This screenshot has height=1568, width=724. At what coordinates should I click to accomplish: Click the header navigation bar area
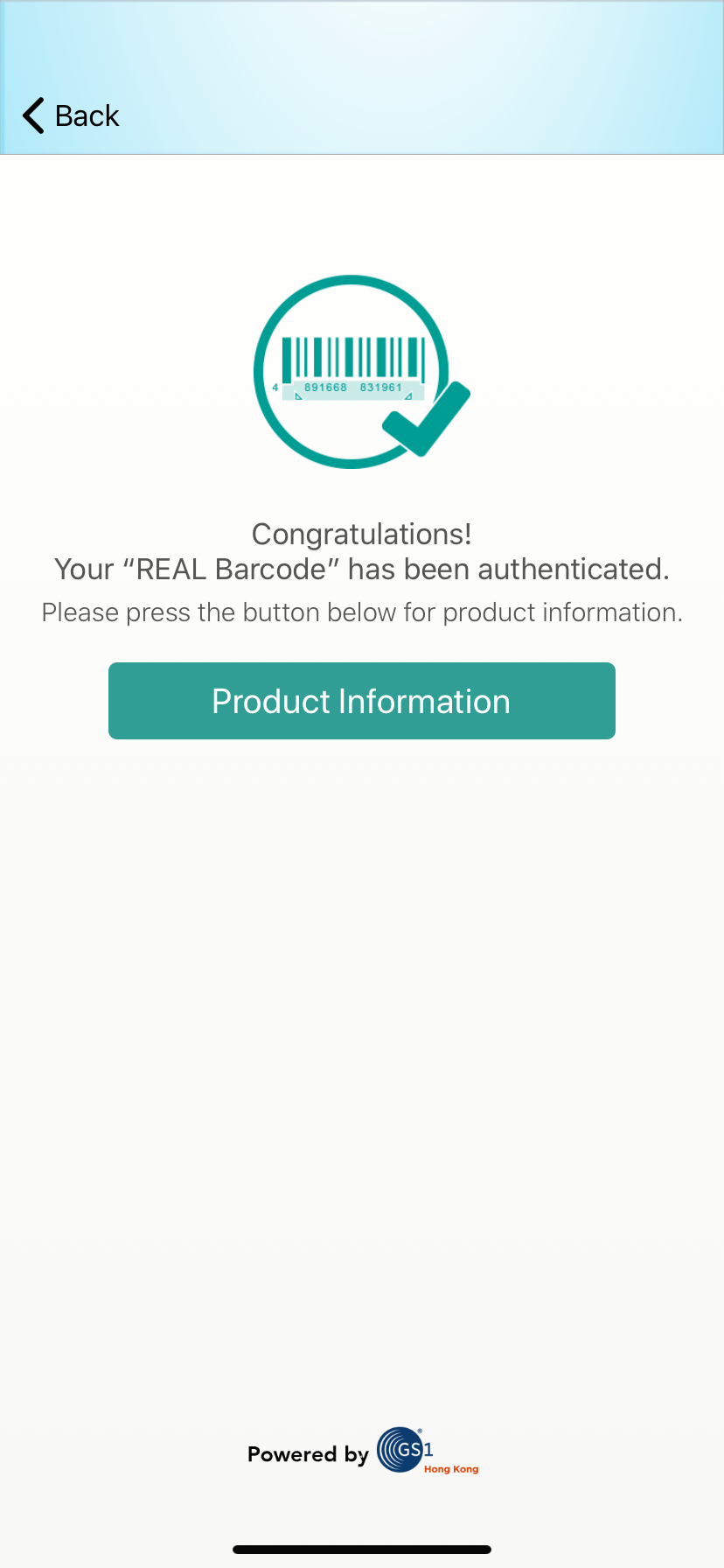362,79
